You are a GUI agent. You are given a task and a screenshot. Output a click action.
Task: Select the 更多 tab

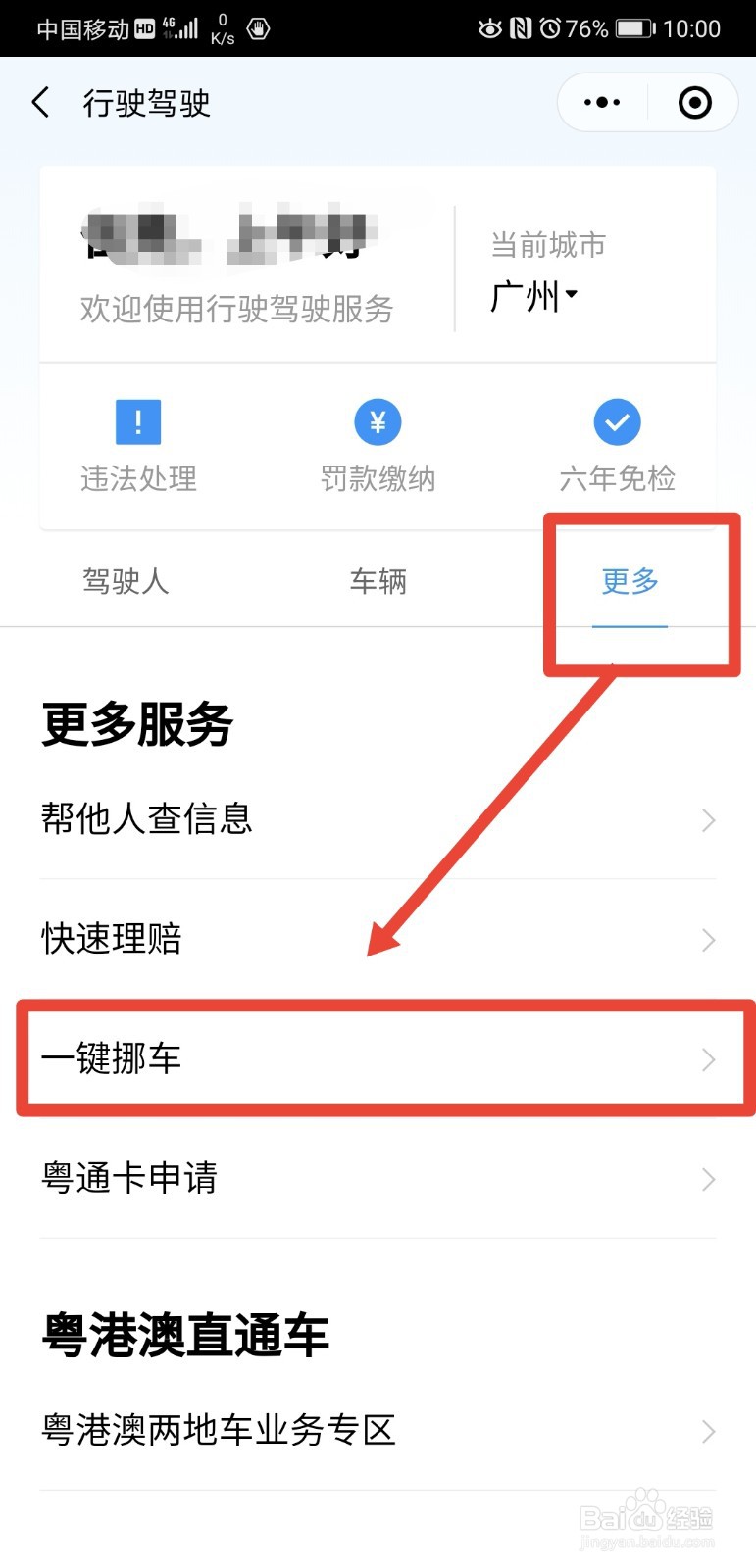point(630,581)
